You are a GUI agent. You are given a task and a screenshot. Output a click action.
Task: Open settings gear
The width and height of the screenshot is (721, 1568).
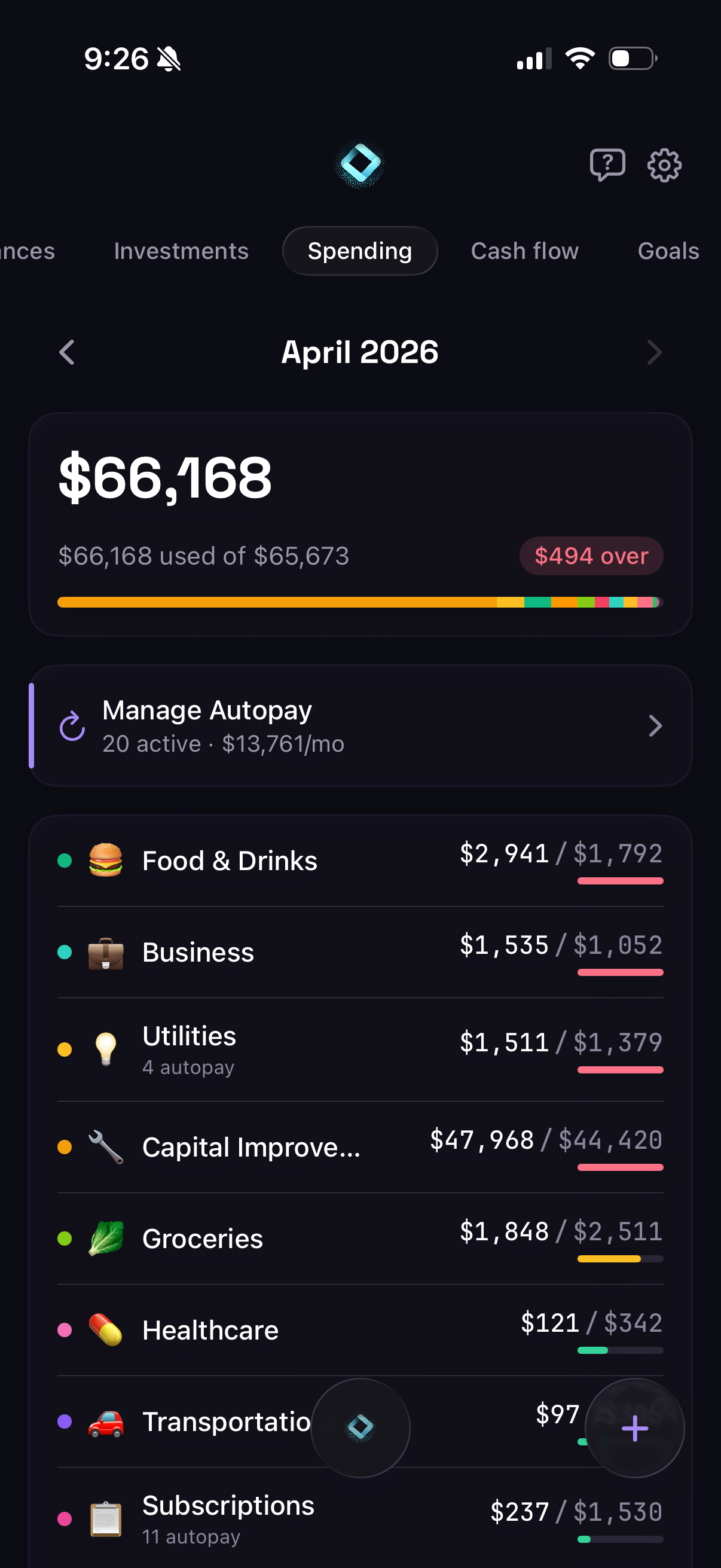tap(664, 164)
